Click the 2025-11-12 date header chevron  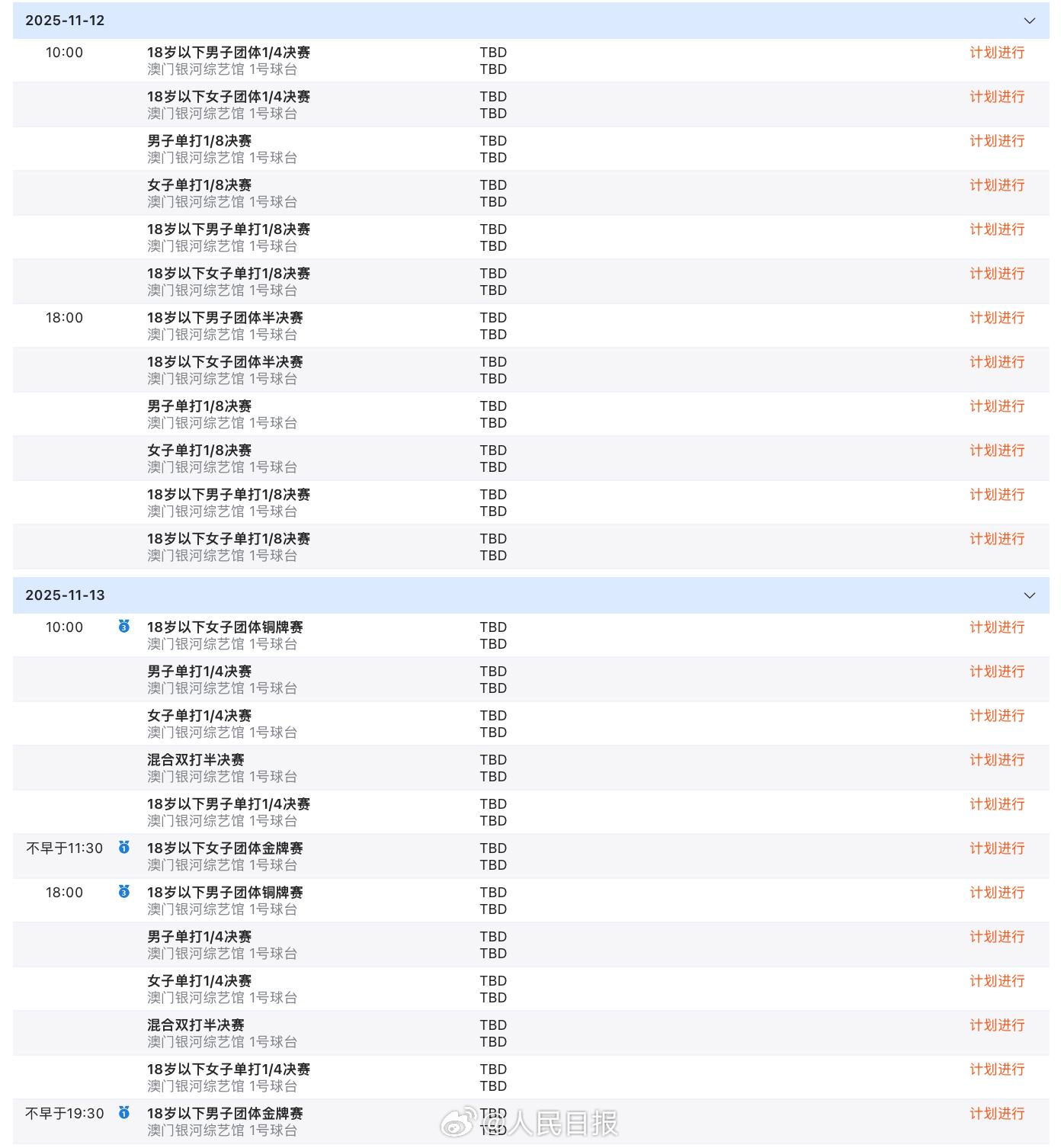[x=1031, y=21]
